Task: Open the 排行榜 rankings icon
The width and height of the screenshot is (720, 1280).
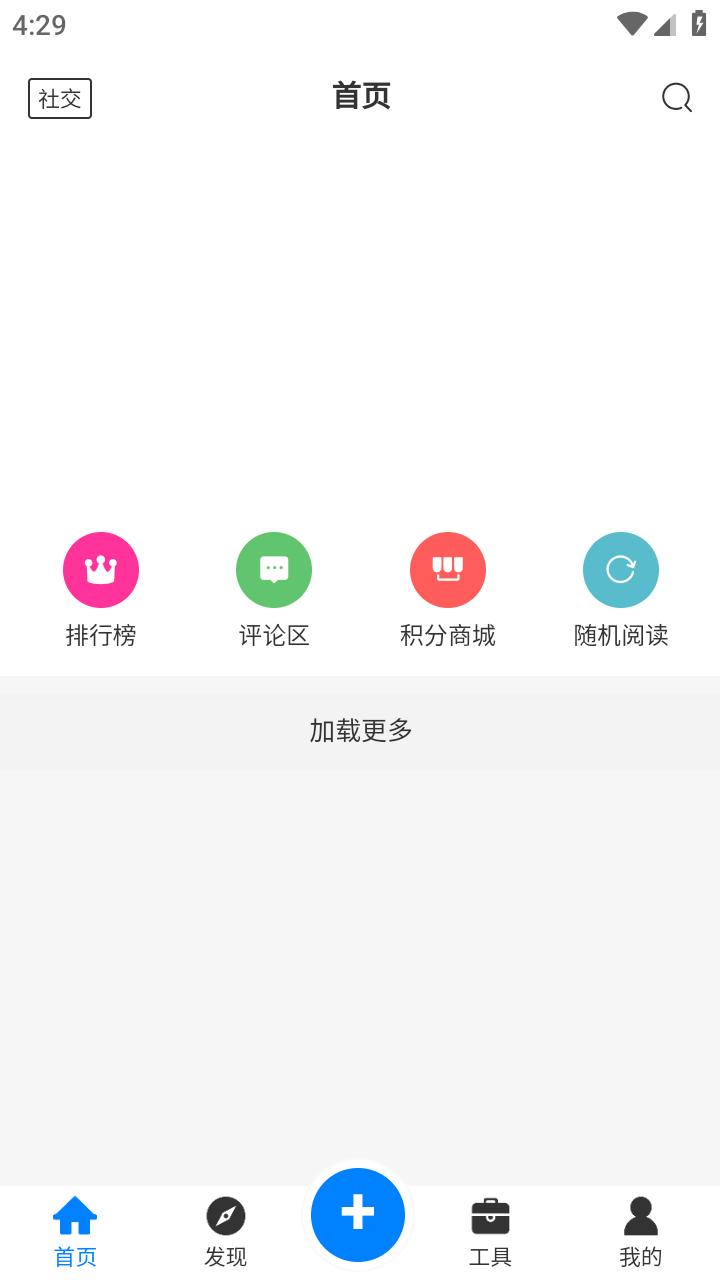Action: pos(101,569)
